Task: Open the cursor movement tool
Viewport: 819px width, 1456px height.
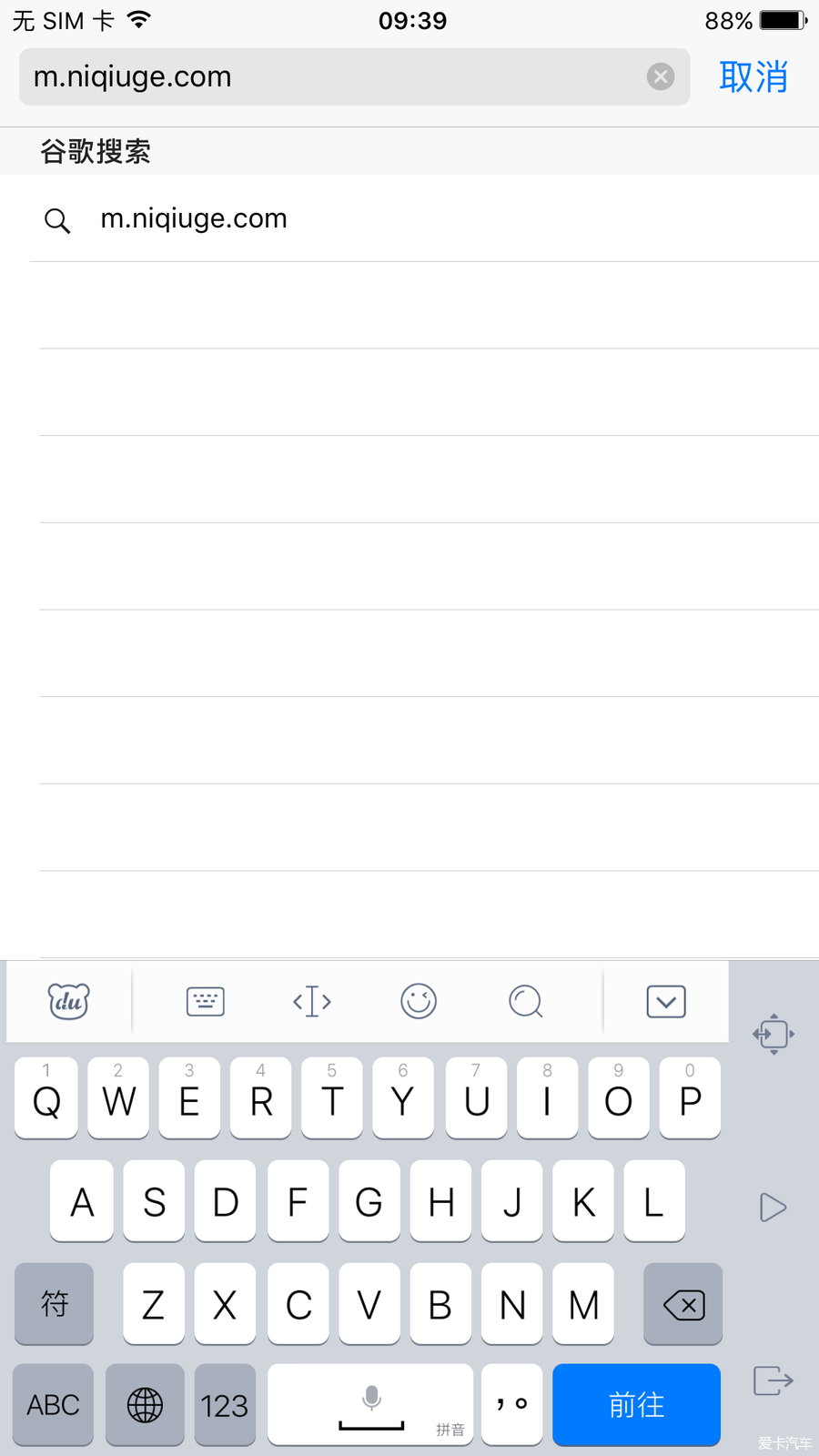Action: (312, 1002)
